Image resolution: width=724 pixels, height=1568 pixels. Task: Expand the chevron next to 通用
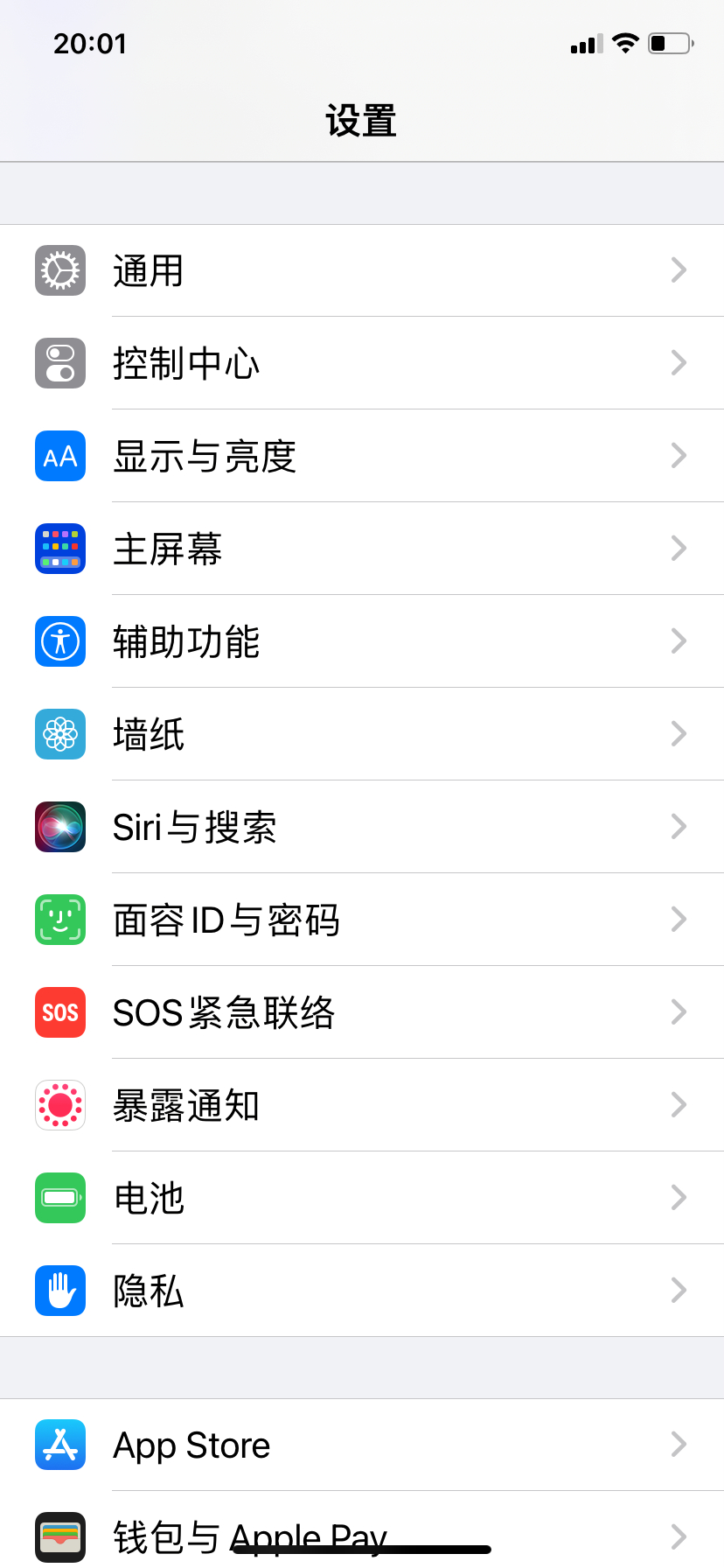pyautogui.click(x=679, y=270)
